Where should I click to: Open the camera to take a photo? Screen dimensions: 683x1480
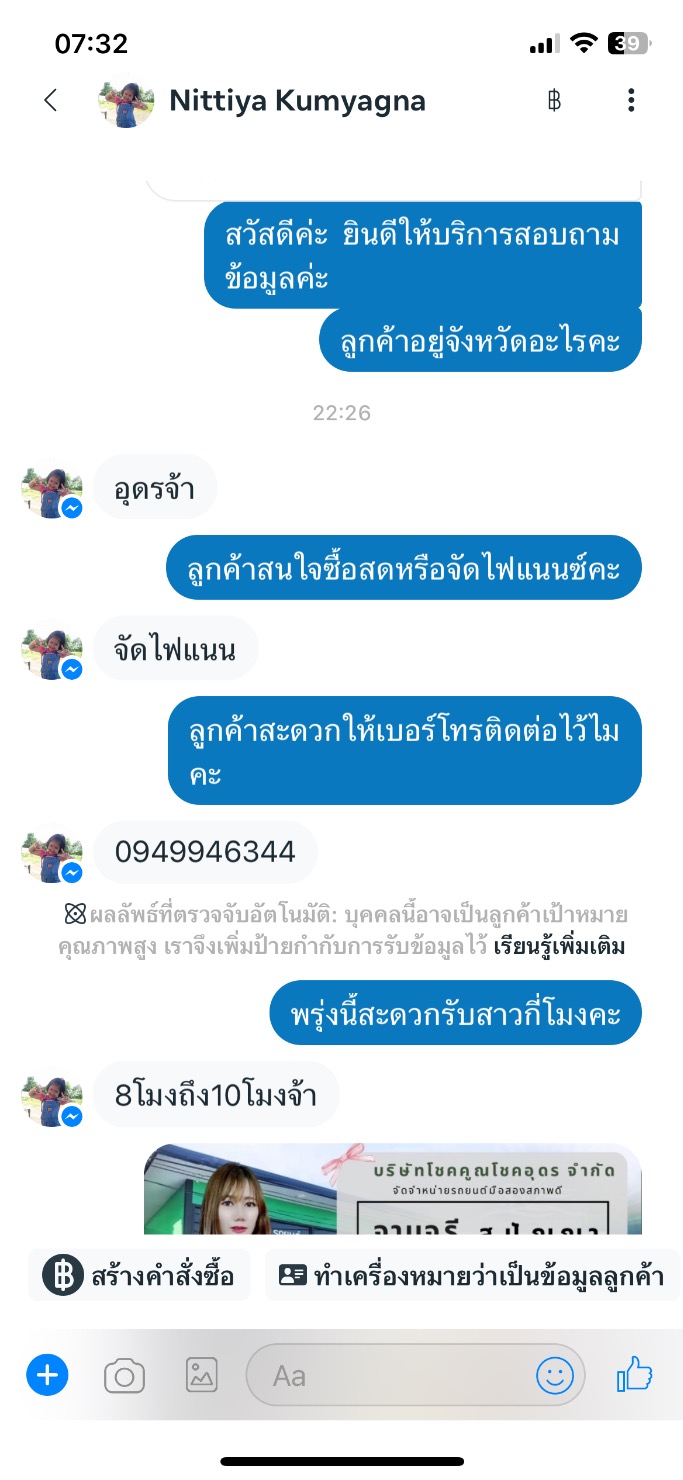(125, 1377)
